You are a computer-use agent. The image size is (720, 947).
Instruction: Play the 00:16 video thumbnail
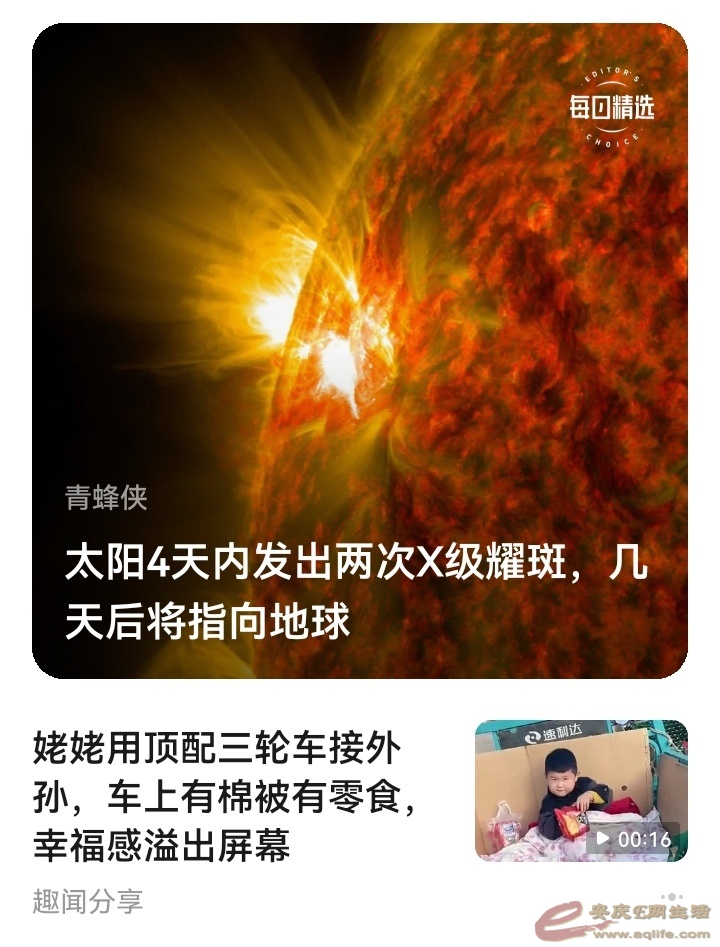point(580,790)
